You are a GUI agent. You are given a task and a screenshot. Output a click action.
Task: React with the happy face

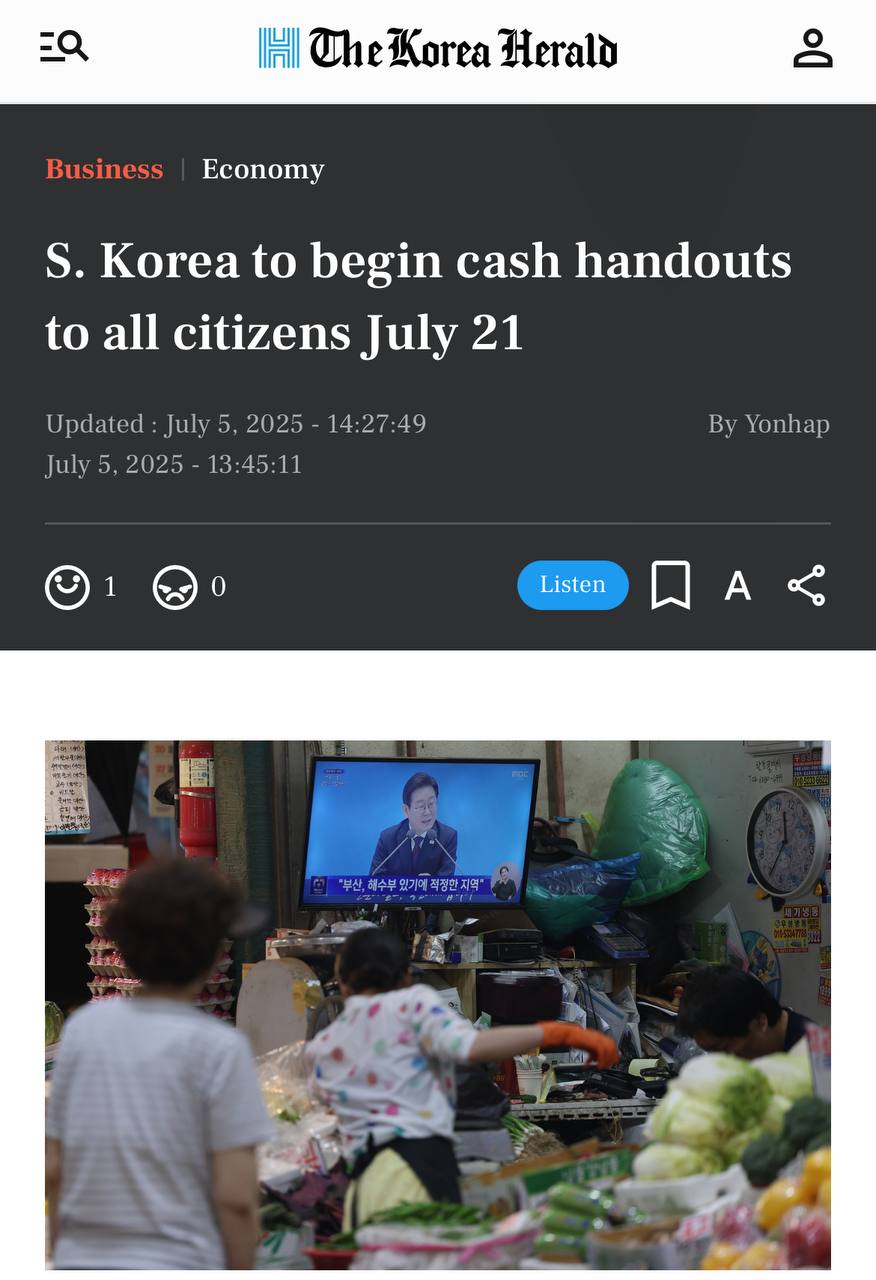click(x=67, y=587)
